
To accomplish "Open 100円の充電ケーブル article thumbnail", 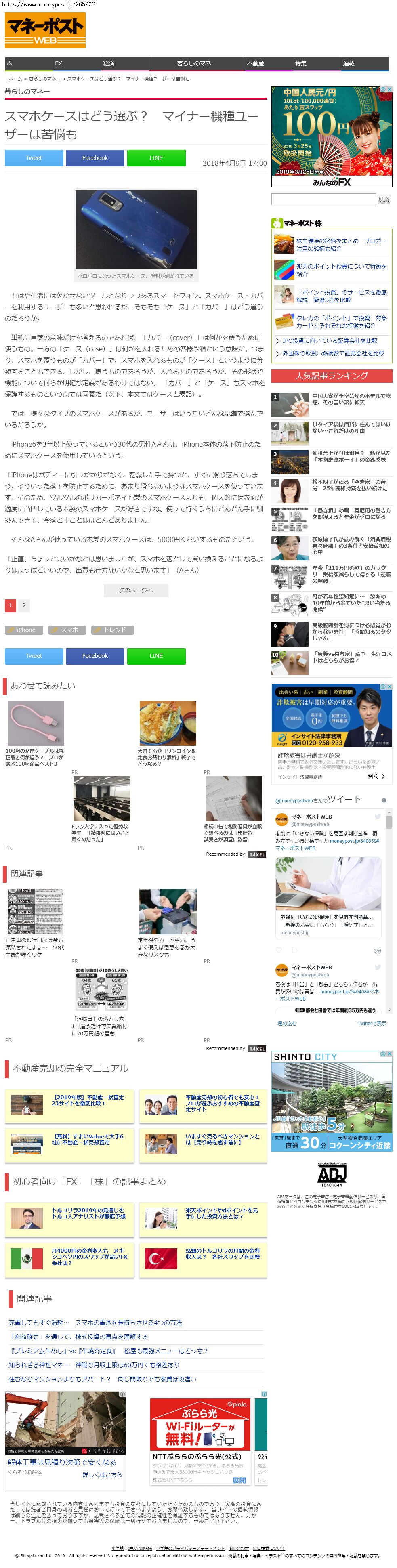I will 35,722.
